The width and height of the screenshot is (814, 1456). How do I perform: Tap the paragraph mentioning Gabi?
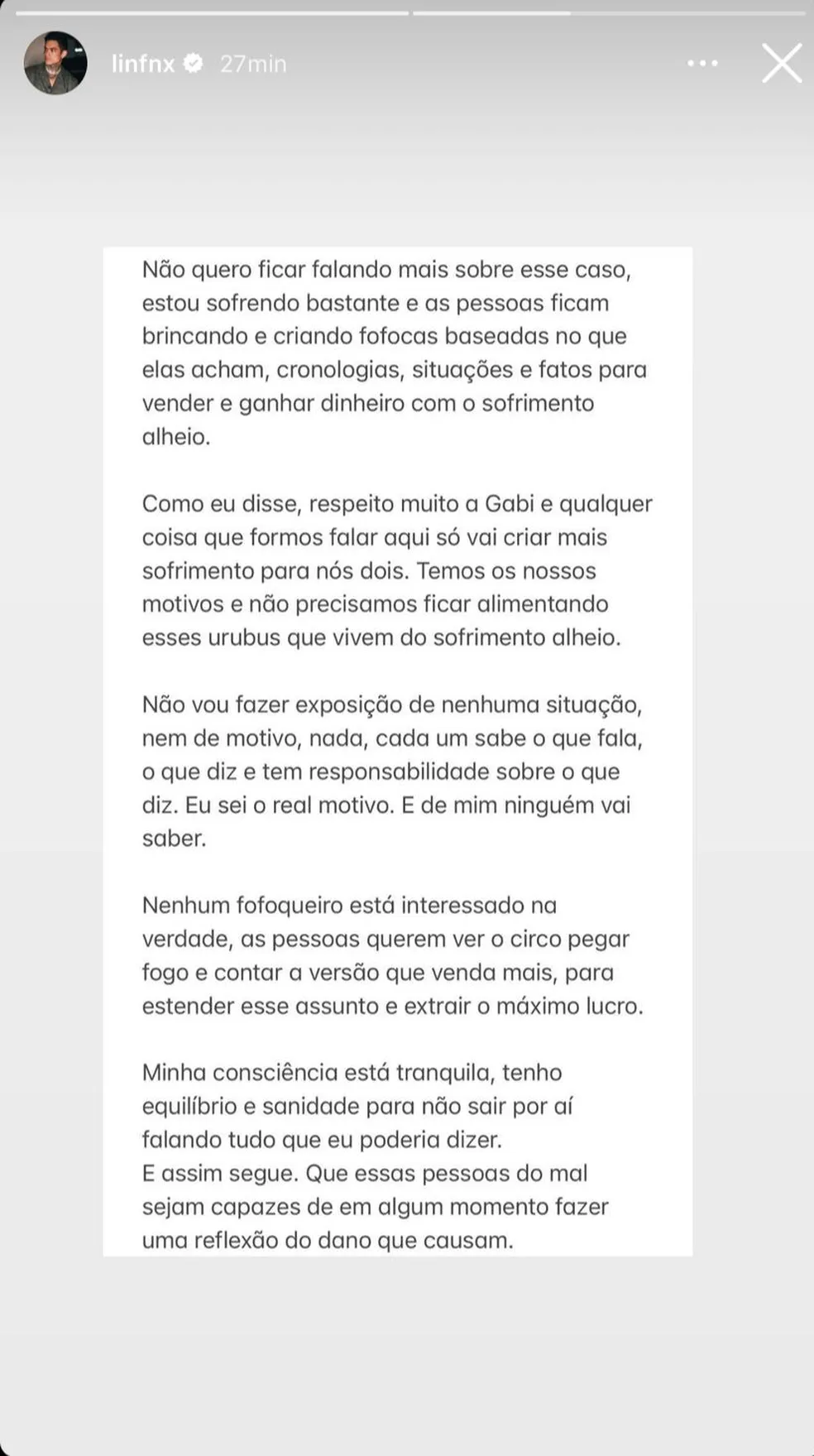pyautogui.click(x=397, y=571)
